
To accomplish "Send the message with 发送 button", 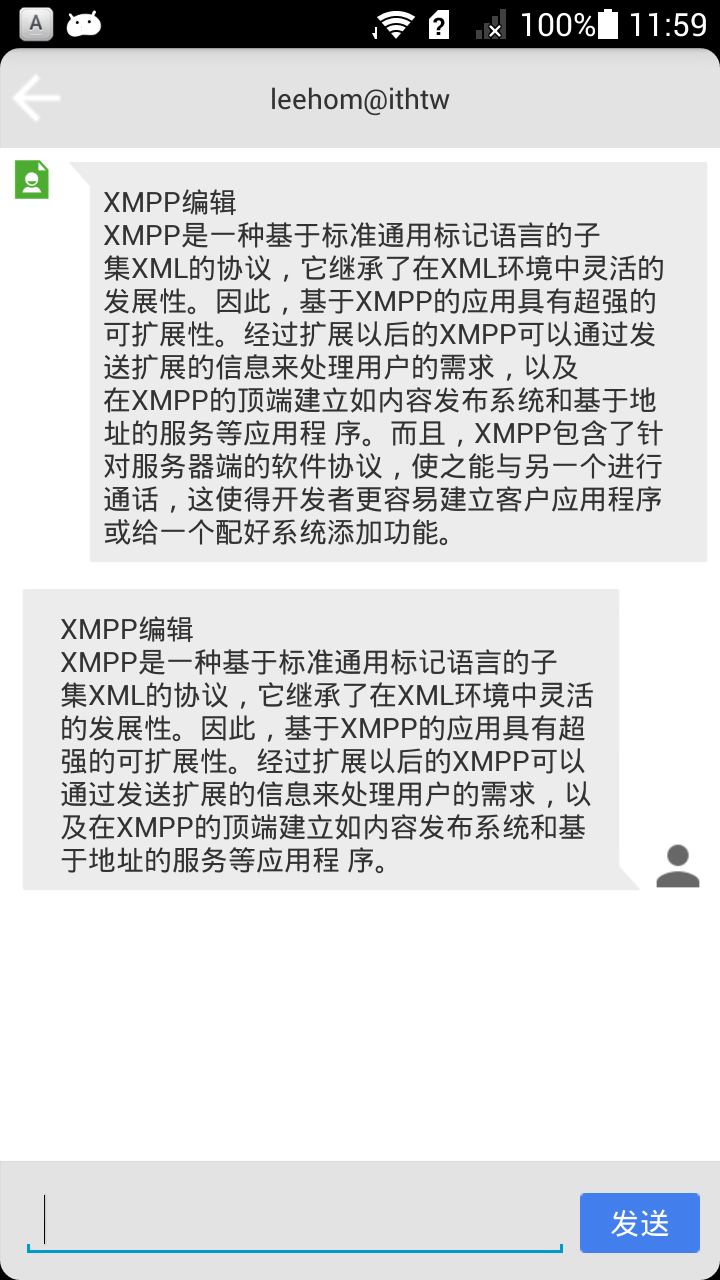I will tap(640, 1223).
